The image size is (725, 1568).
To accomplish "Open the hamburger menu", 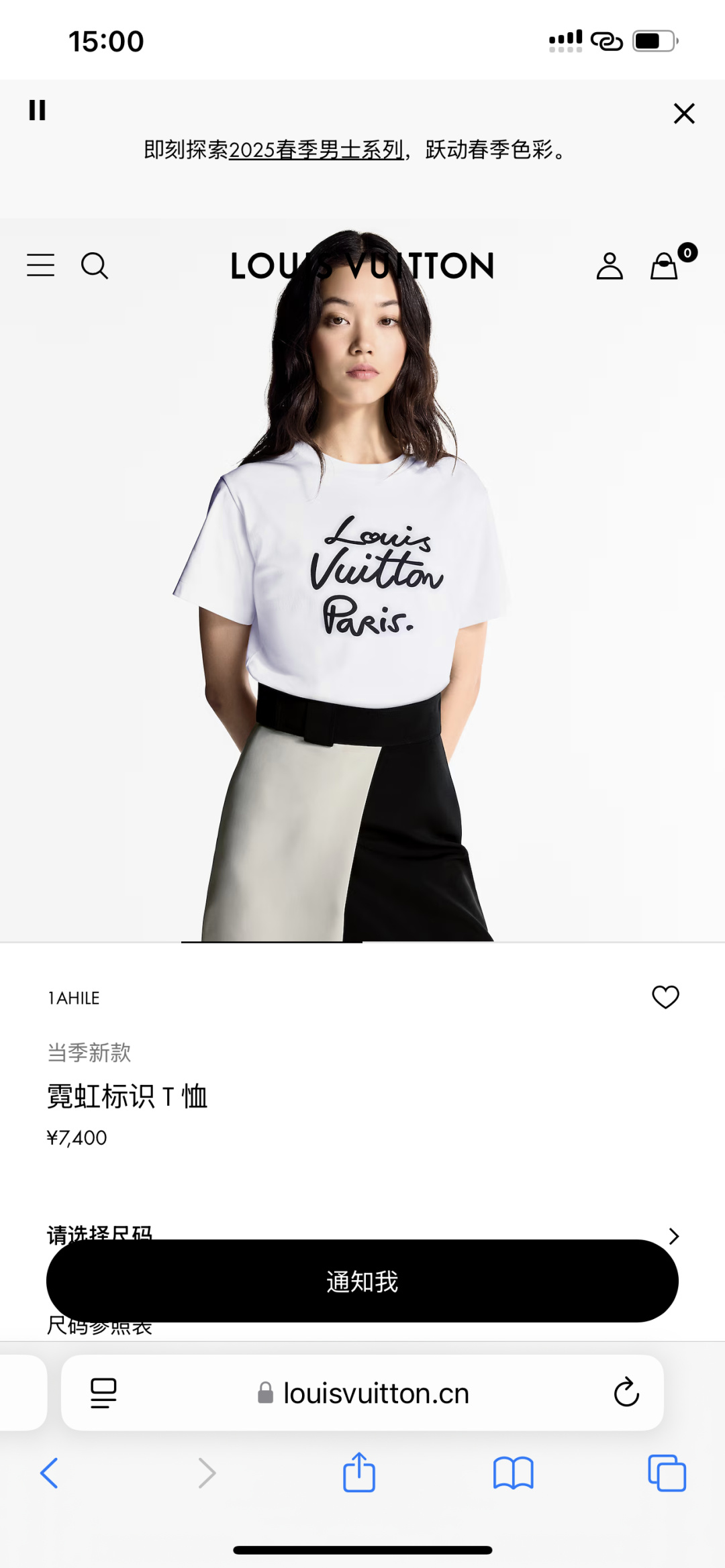I will [x=40, y=265].
